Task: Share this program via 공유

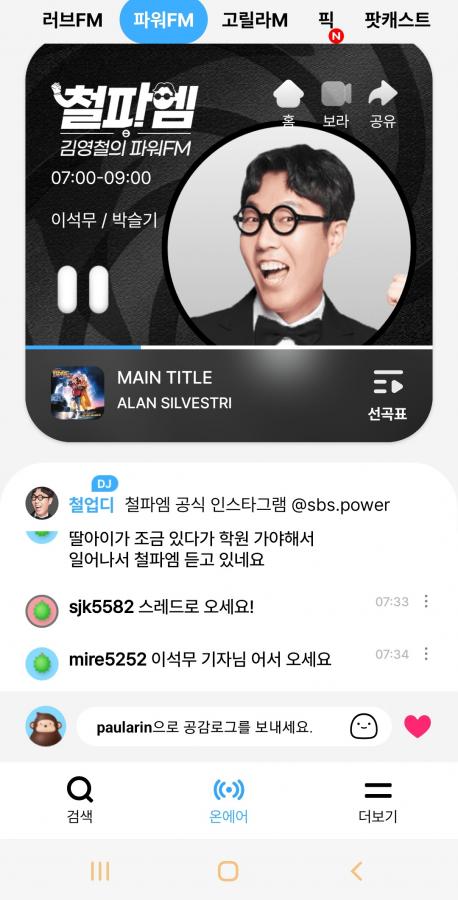Action: click(x=383, y=104)
